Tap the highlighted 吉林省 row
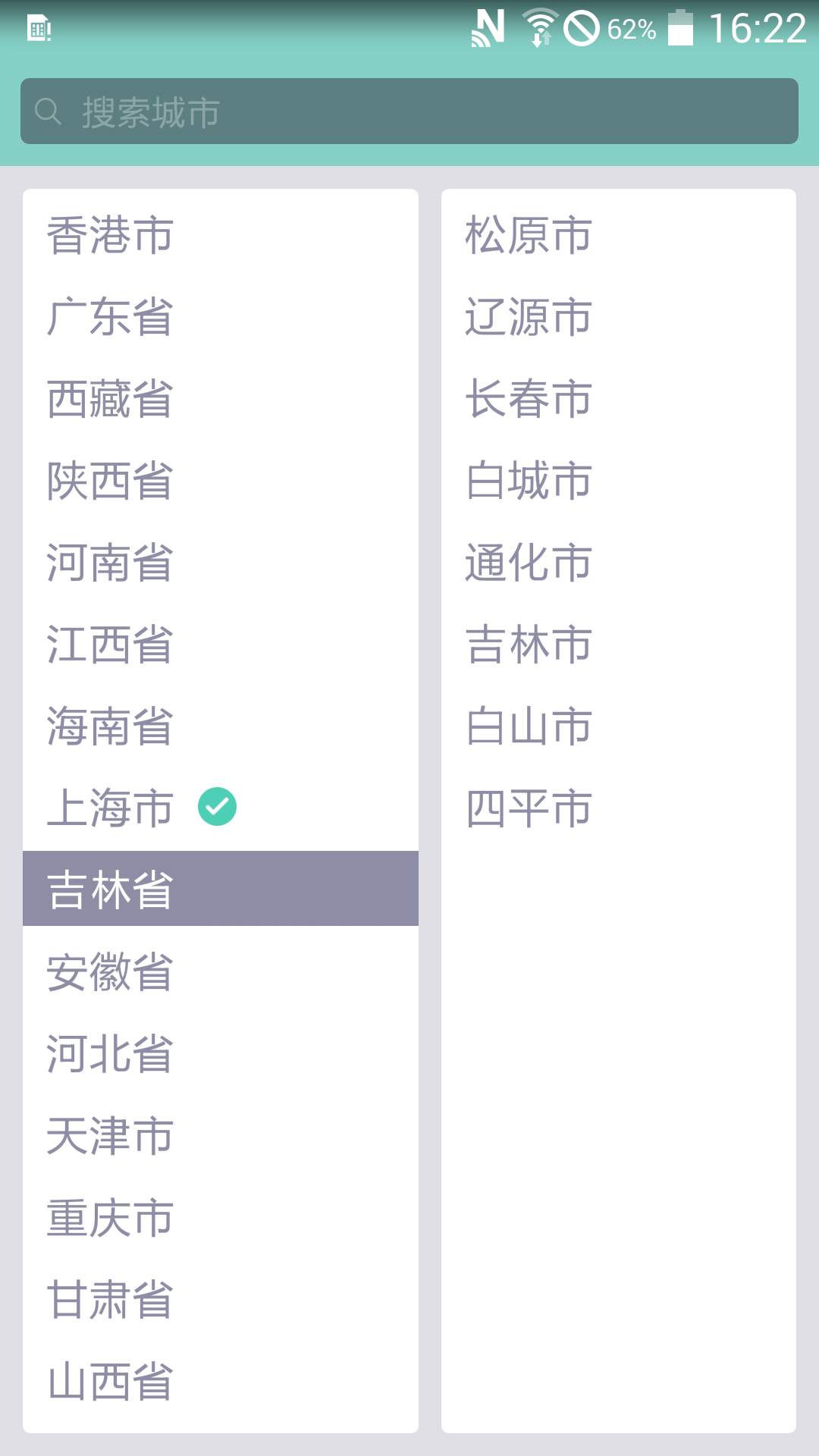Screen dimensions: 819x1456 [221, 889]
